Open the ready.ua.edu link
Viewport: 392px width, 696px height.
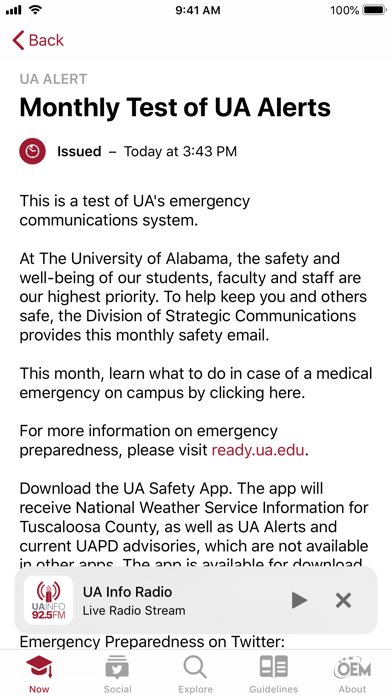tap(258, 450)
